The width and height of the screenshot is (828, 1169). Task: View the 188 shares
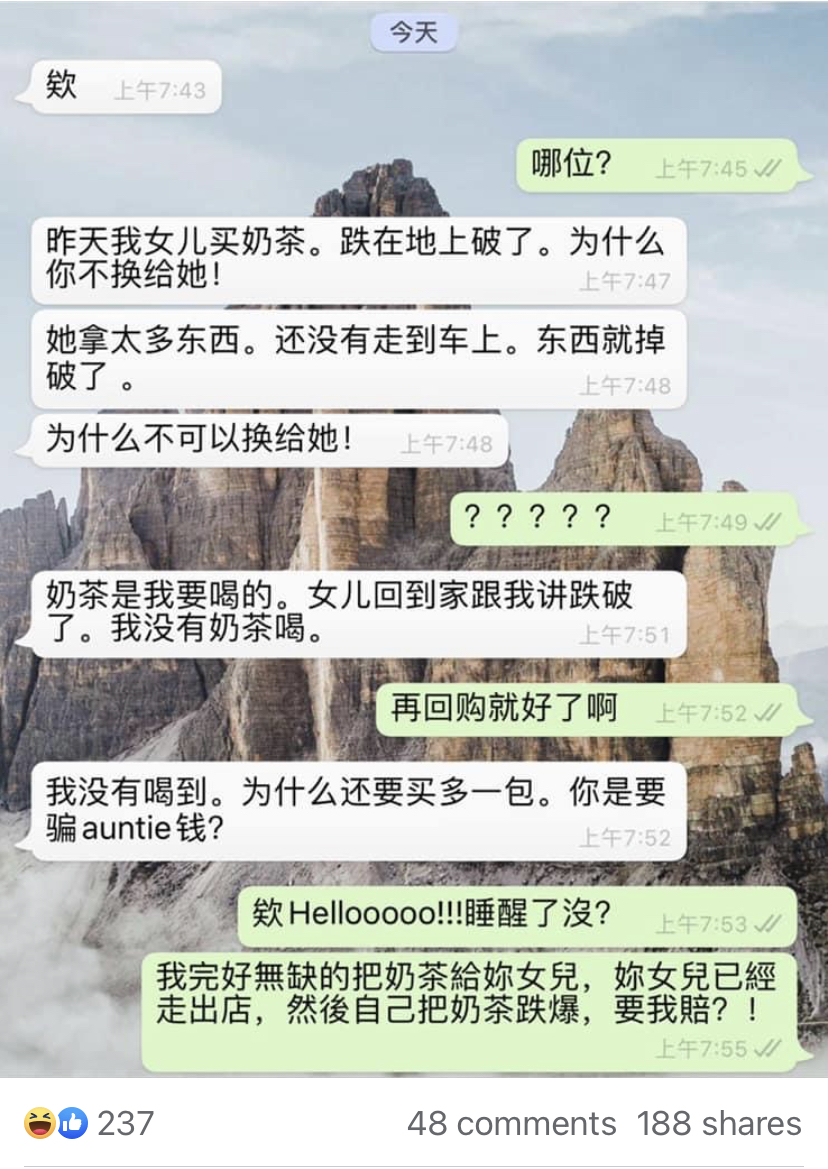point(718,1123)
